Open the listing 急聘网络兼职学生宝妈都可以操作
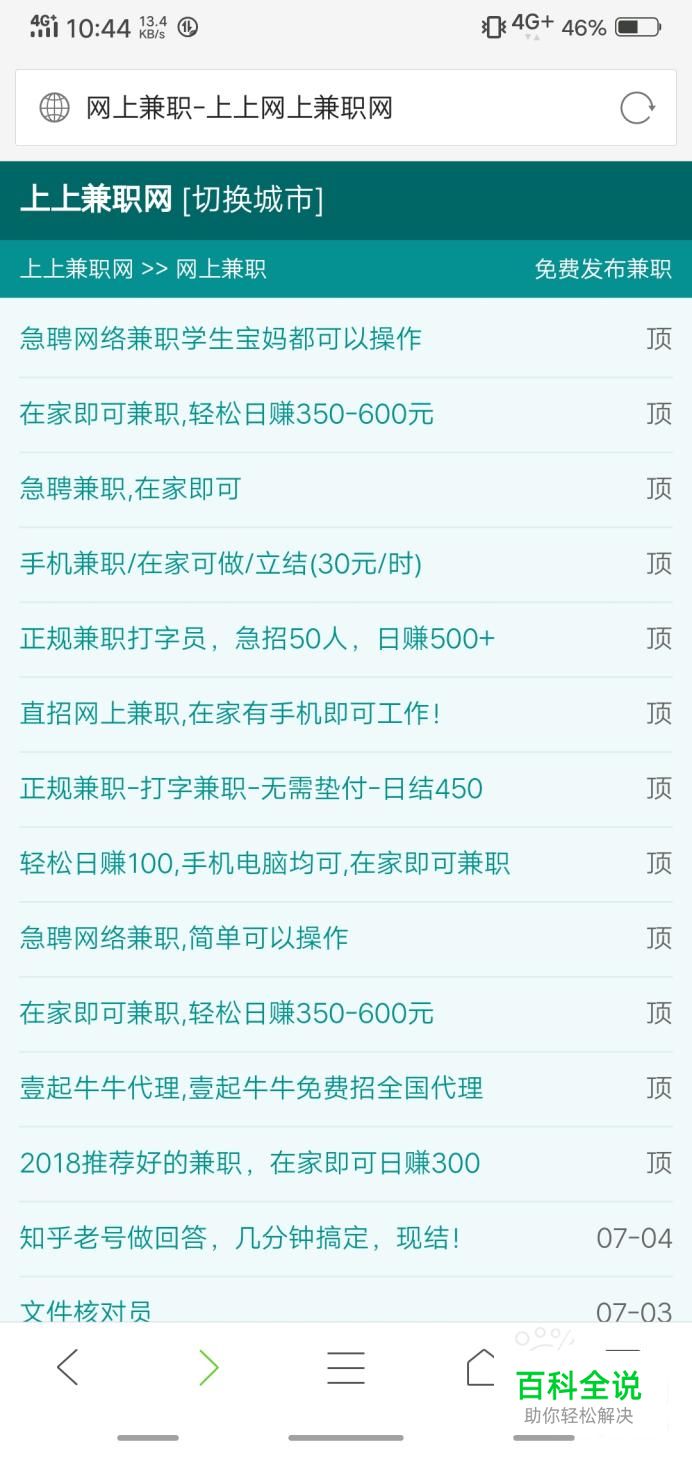Screen dimensions: 692x1460 point(221,339)
